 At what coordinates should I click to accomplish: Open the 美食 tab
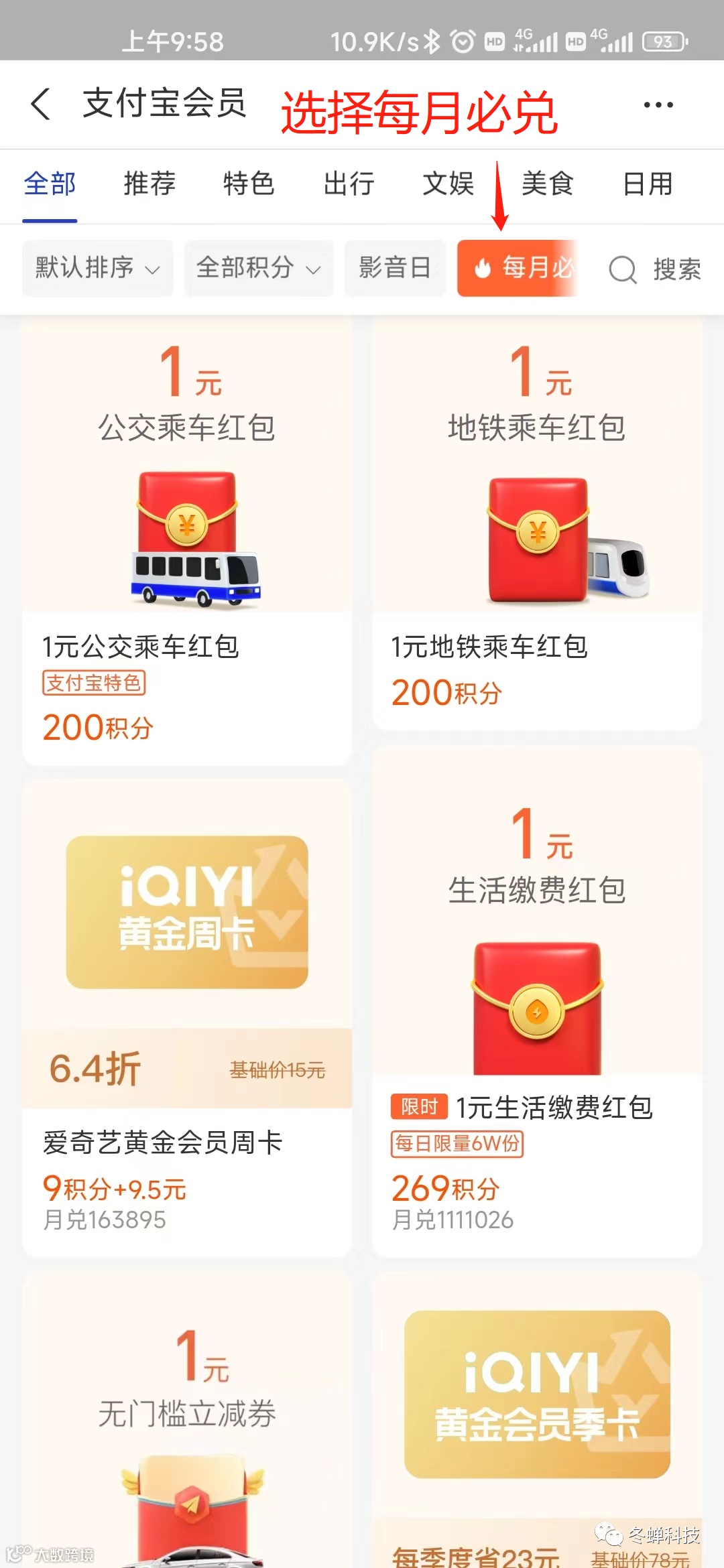[x=548, y=184]
